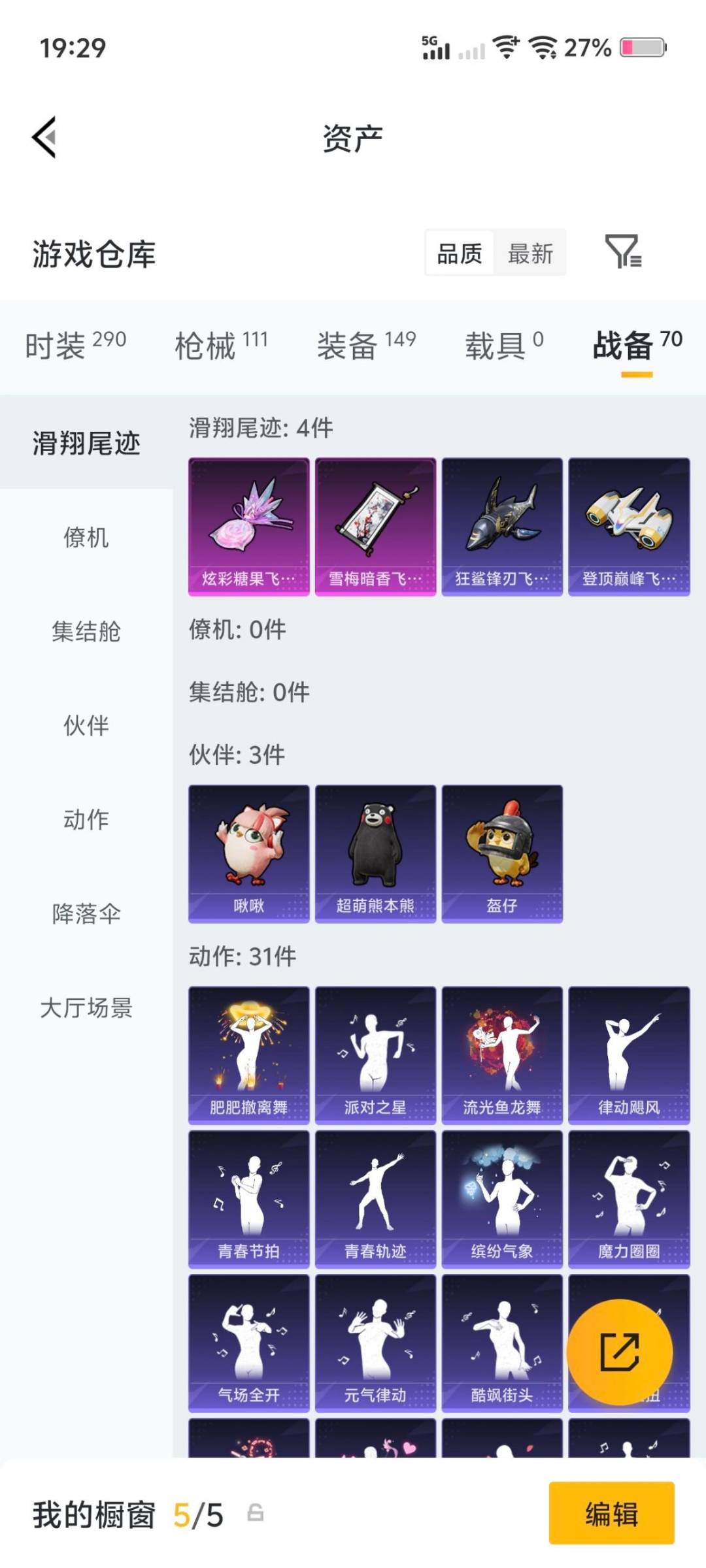Switch sorting to 最新
706x1568 pixels.
[531, 254]
